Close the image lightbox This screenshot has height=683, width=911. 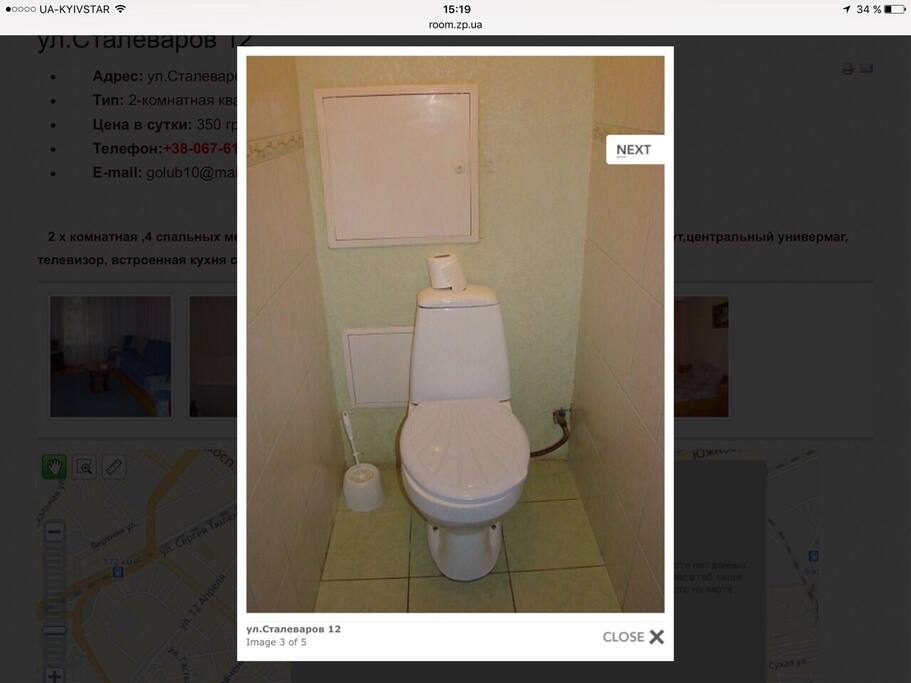coord(633,637)
